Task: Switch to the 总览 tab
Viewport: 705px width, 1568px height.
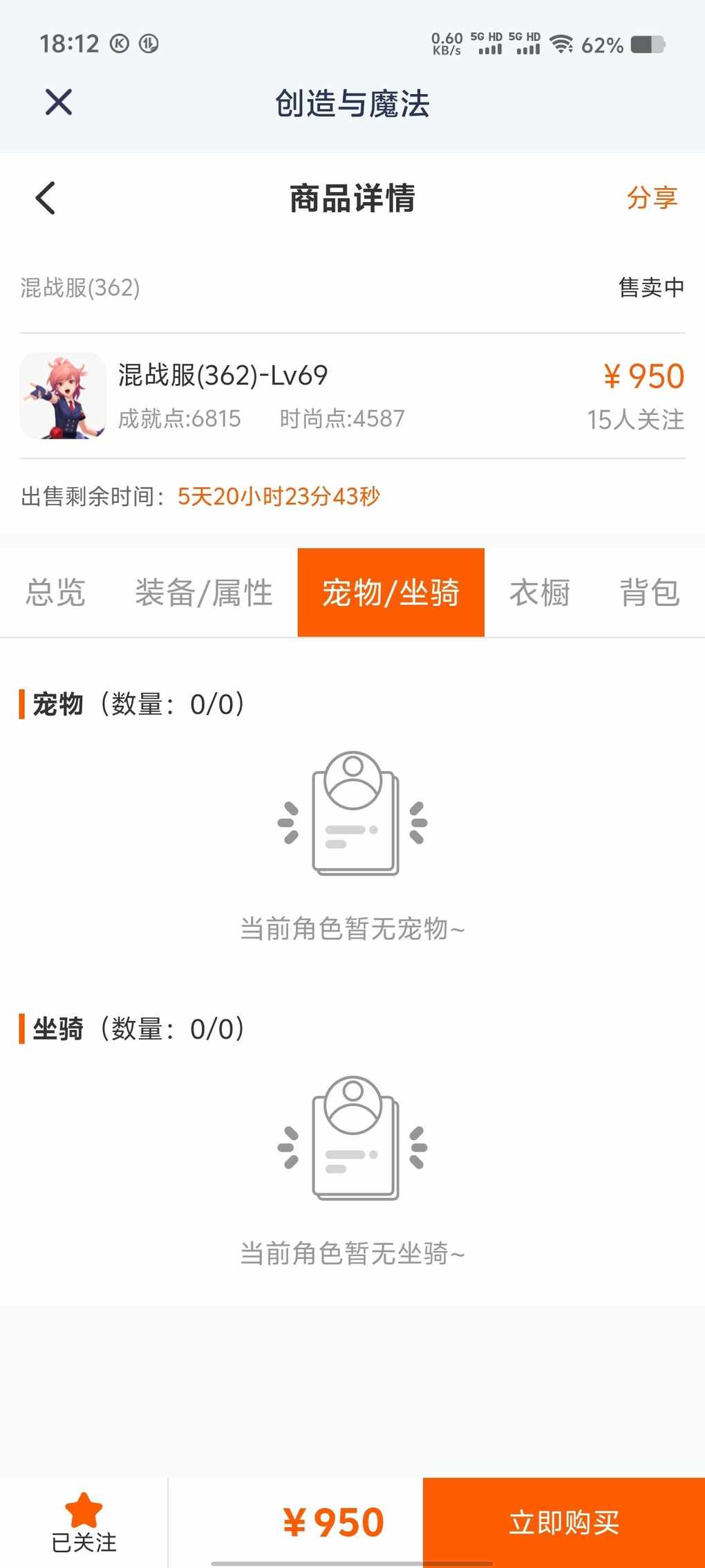Action: click(x=56, y=593)
